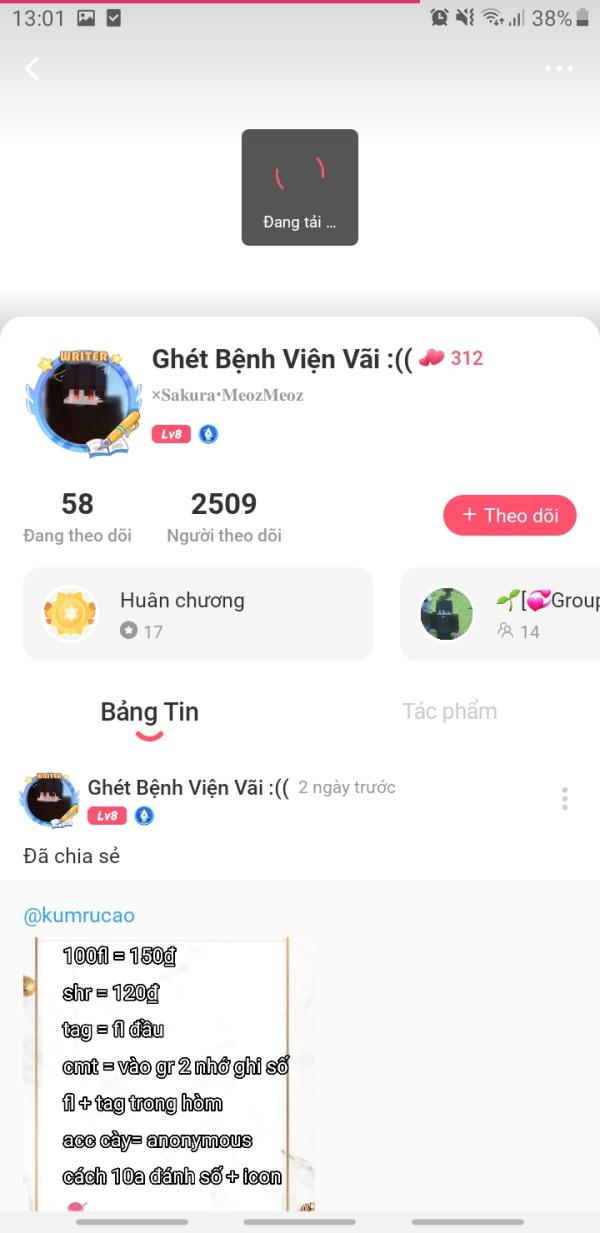600x1233 pixels.
Task: Follow this user with Theo dõi
Action: click(510, 516)
